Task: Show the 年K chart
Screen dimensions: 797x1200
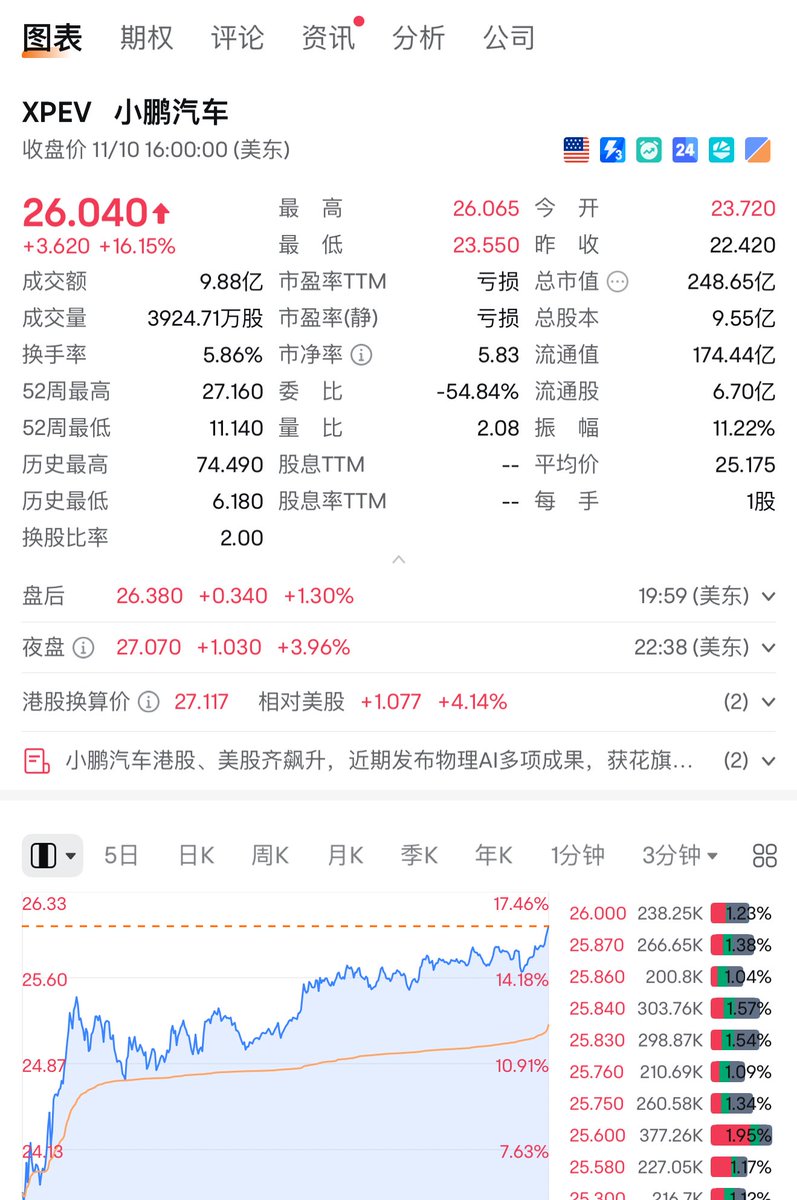Action: point(493,856)
